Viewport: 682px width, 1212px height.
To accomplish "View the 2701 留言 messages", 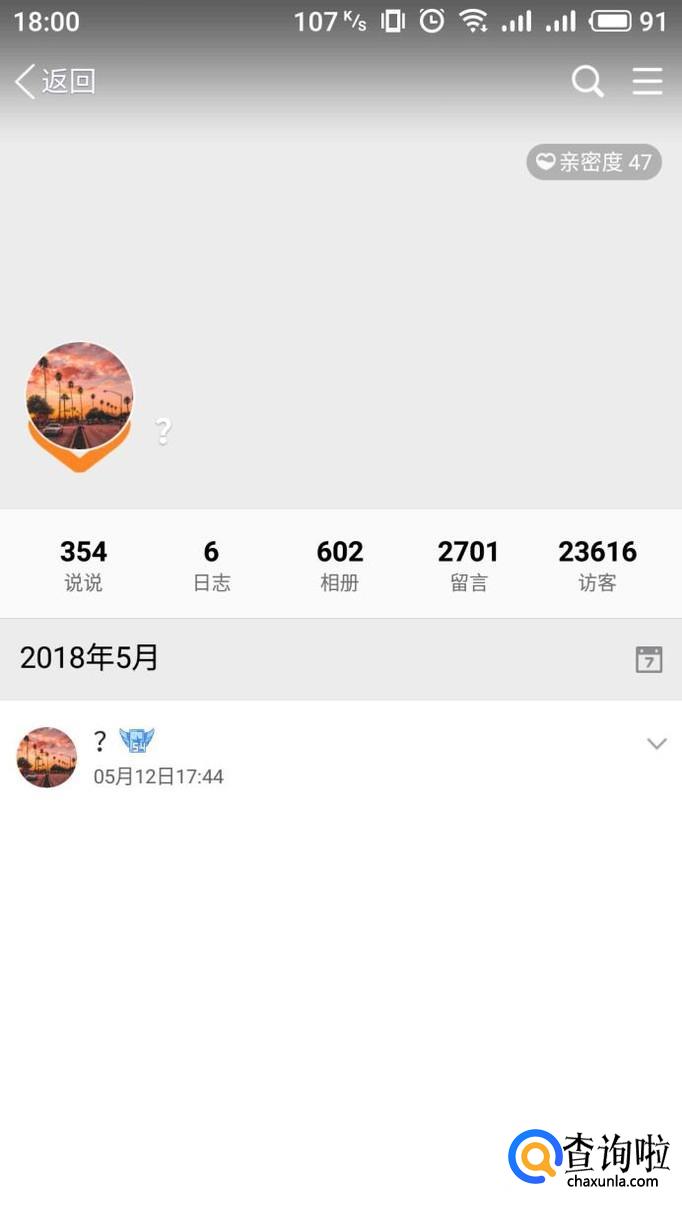I will [468, 564].
